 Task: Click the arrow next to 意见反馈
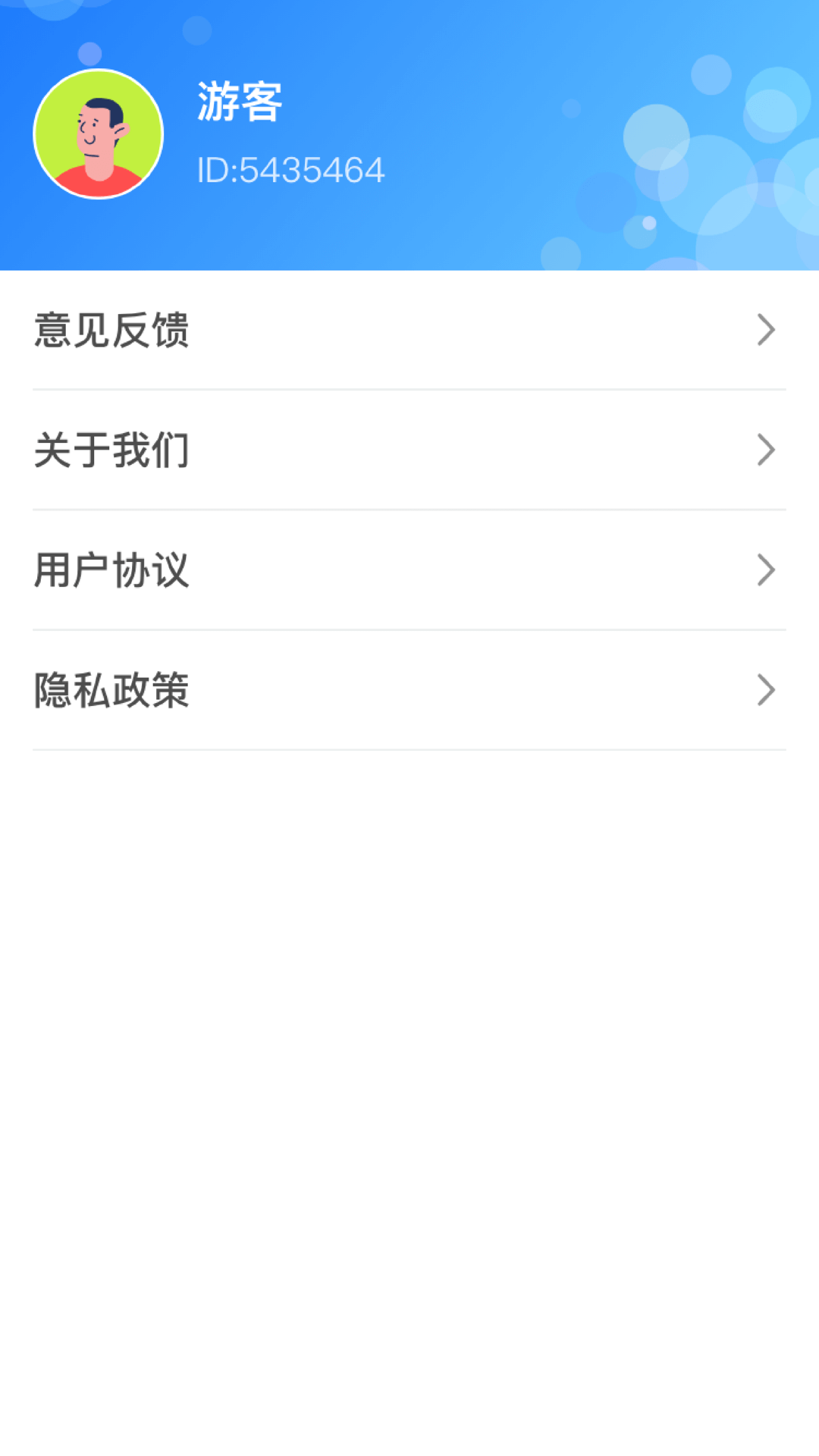(x=767, y=329)
